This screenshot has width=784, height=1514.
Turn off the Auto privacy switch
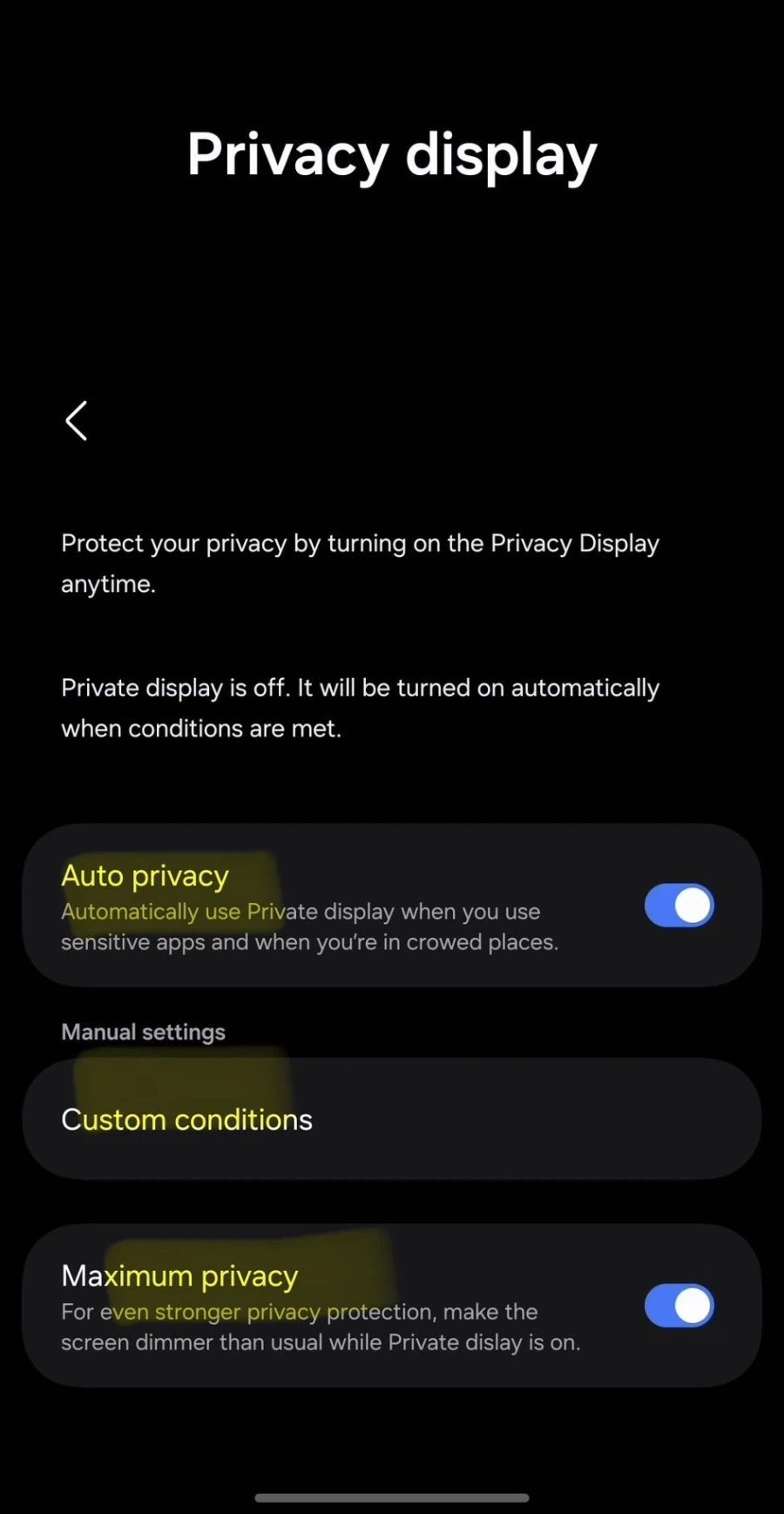pos(679,906)
